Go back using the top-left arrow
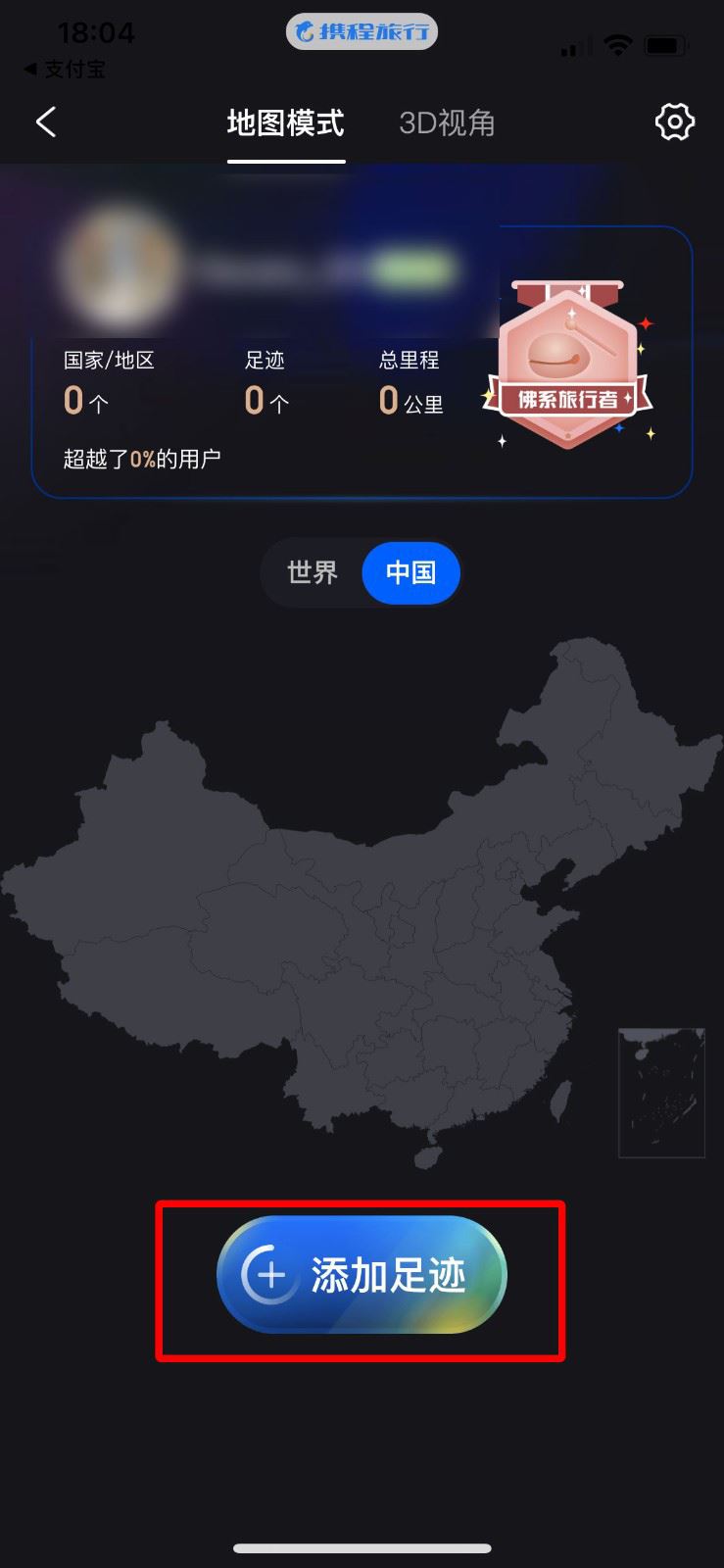724x1568 pixels. pos(46,122)
